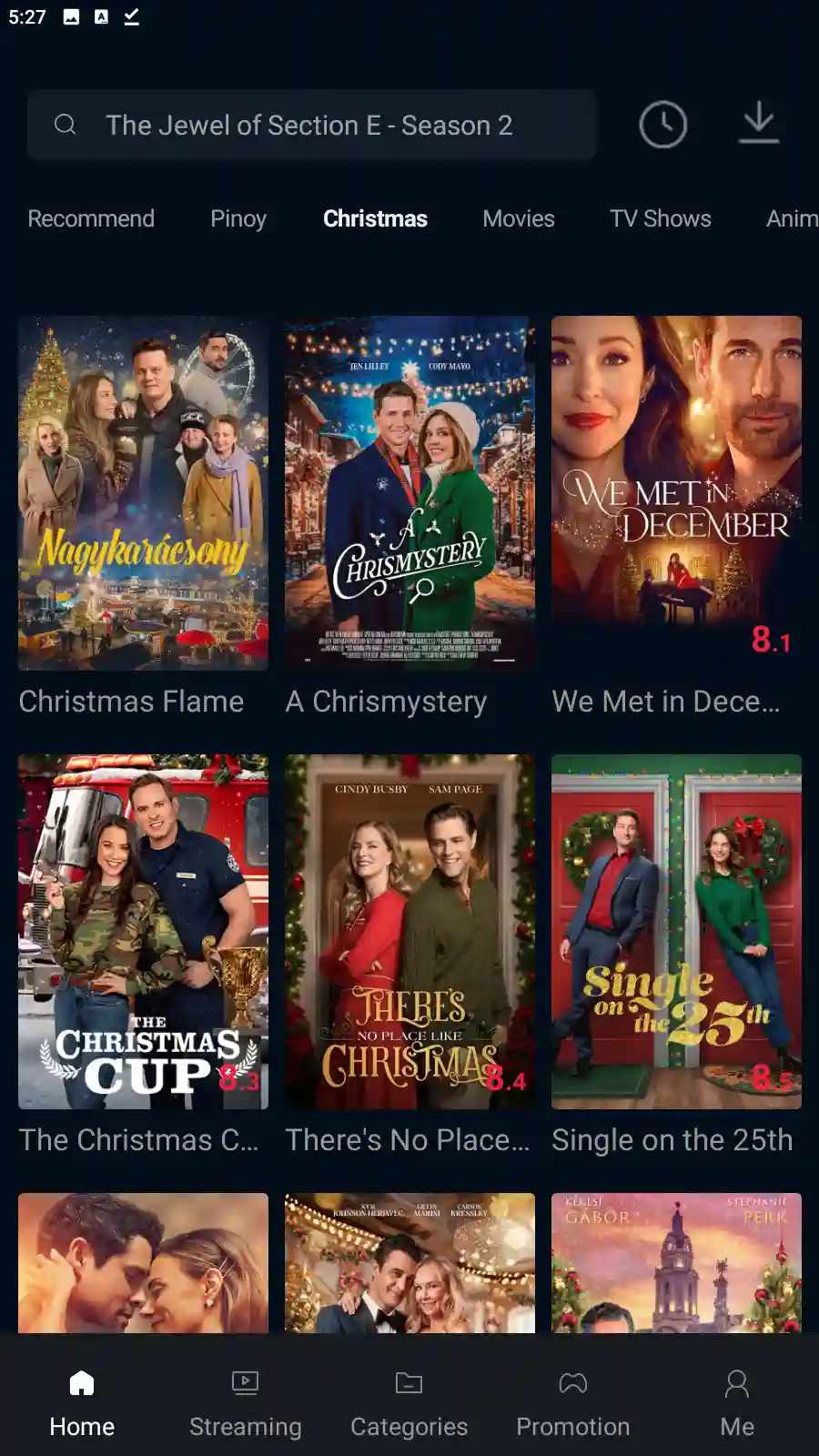Open the Christmas Flame movie

[x=143, y=493]
